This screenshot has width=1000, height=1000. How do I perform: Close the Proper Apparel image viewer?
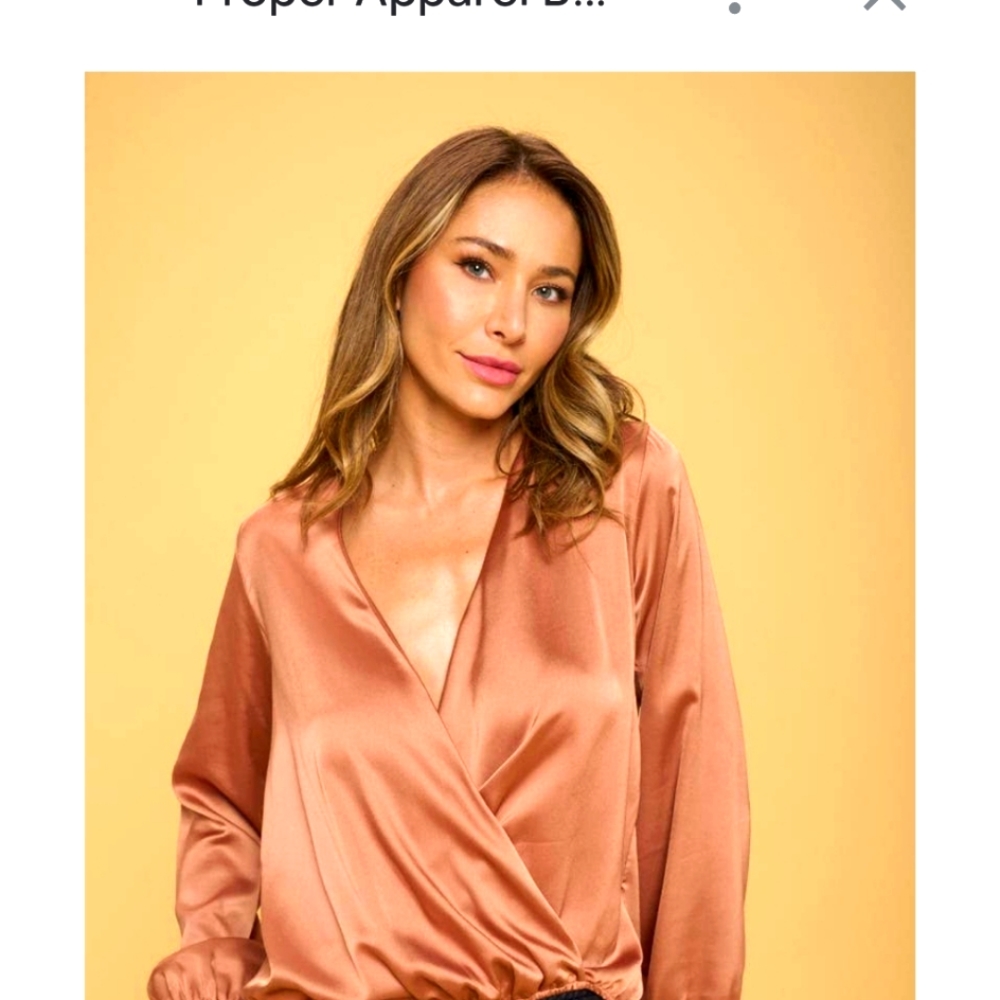pos(884,3)
